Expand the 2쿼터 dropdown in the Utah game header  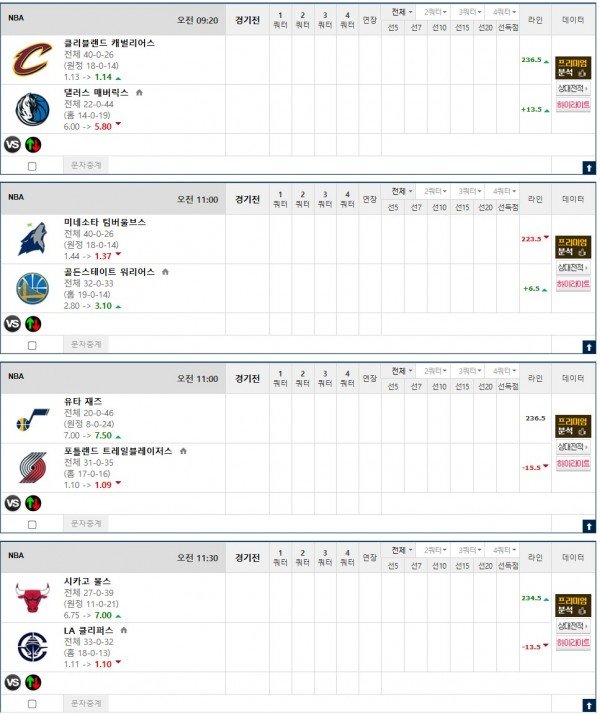[x=434, y=370]
